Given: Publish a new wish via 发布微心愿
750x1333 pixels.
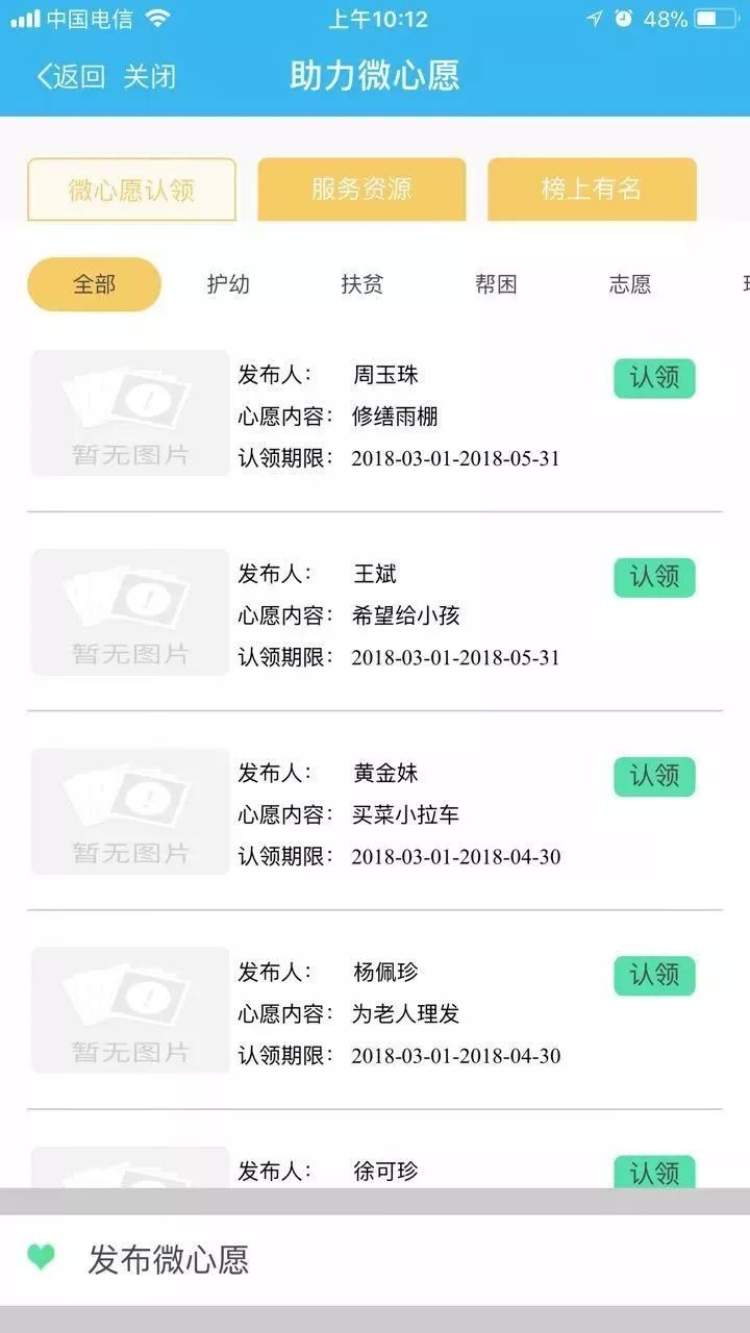Looking at the screenshot, I should (375, 1260).
